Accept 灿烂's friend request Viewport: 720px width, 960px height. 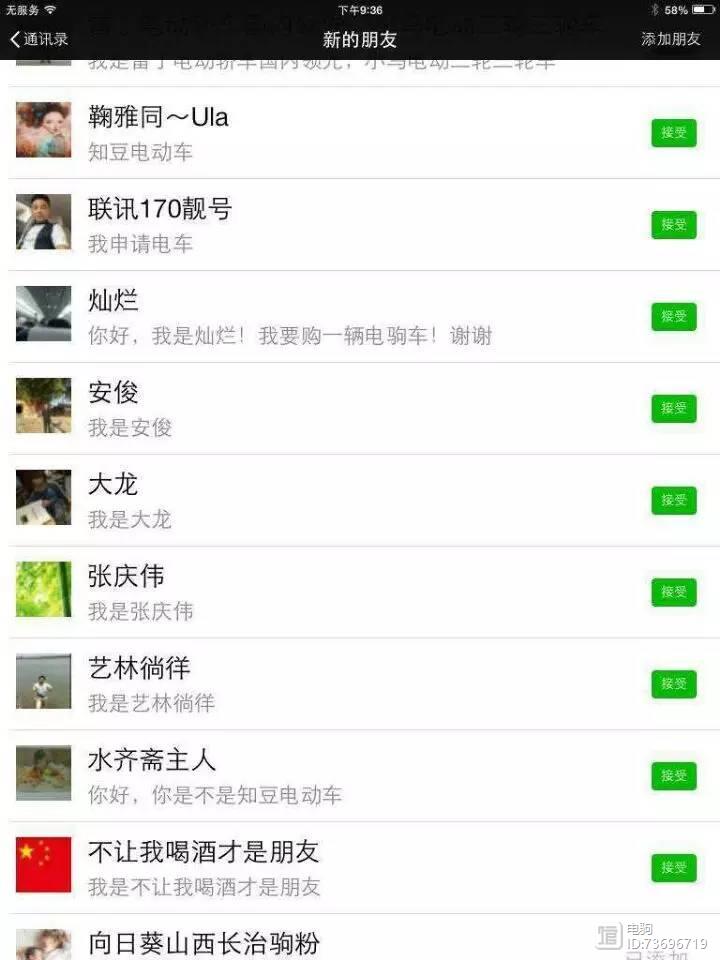(673, 317)
